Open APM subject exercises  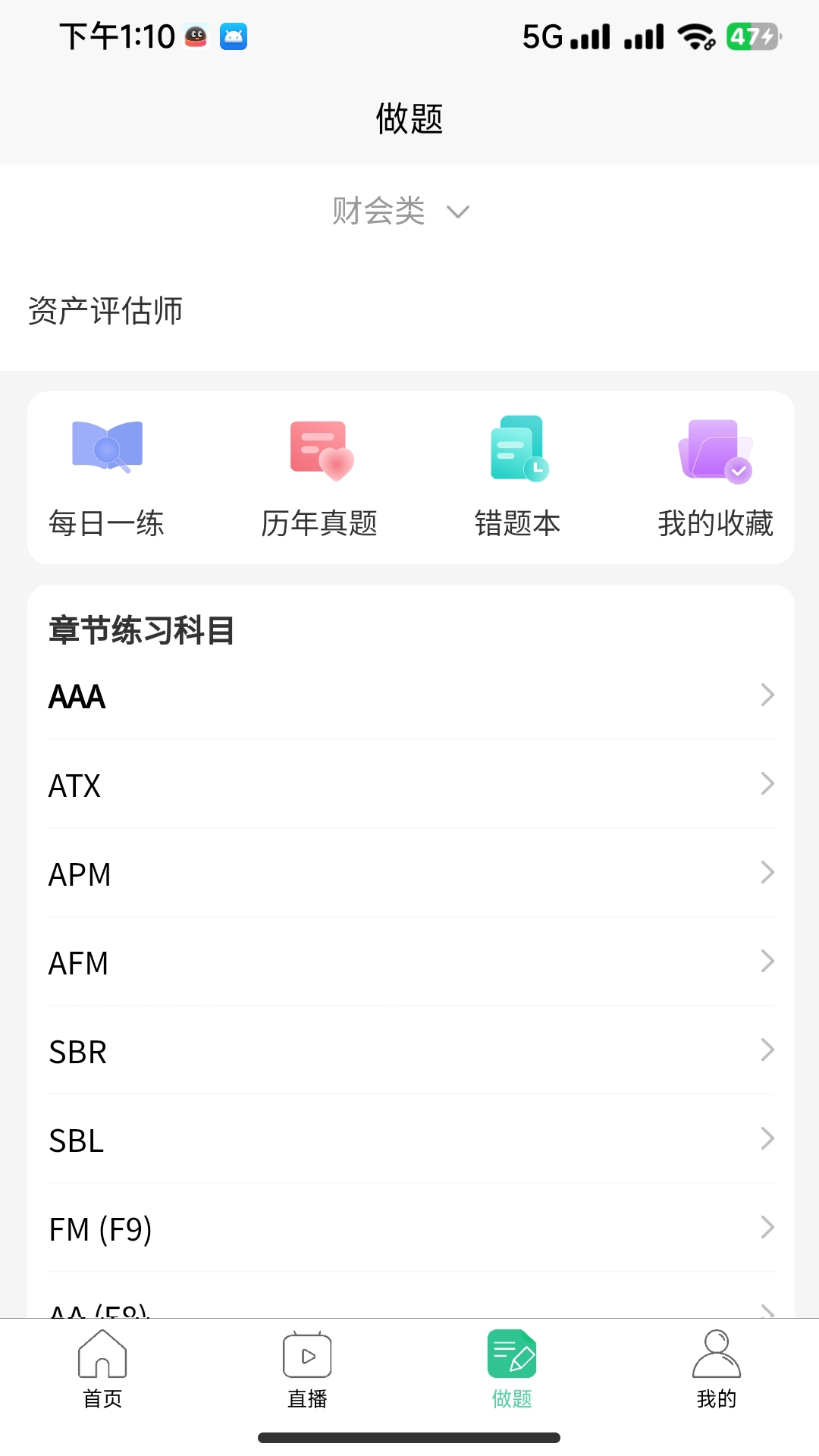(409, 873)
